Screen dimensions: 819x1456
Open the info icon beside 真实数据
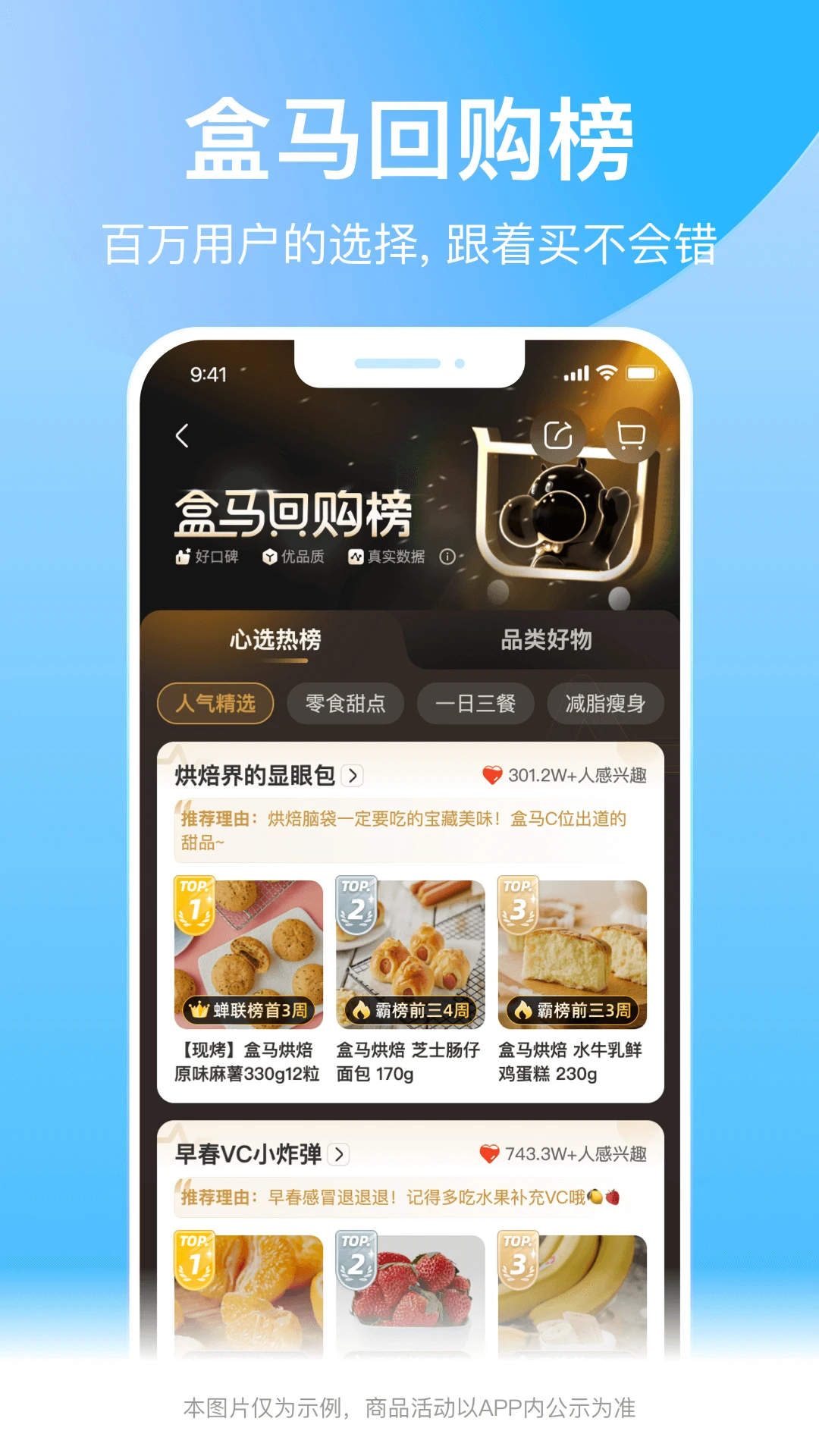pyautogui.click(x=447, y=557)
